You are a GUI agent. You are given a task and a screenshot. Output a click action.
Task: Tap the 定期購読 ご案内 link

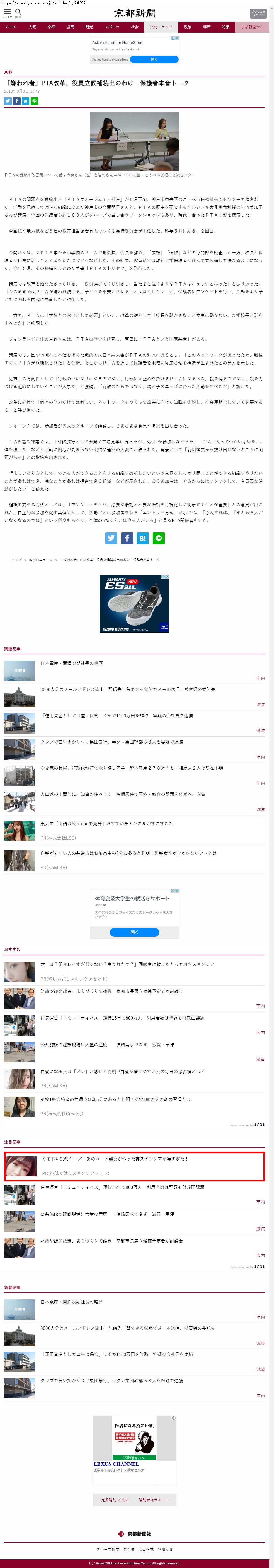[x=115, y=1500]
